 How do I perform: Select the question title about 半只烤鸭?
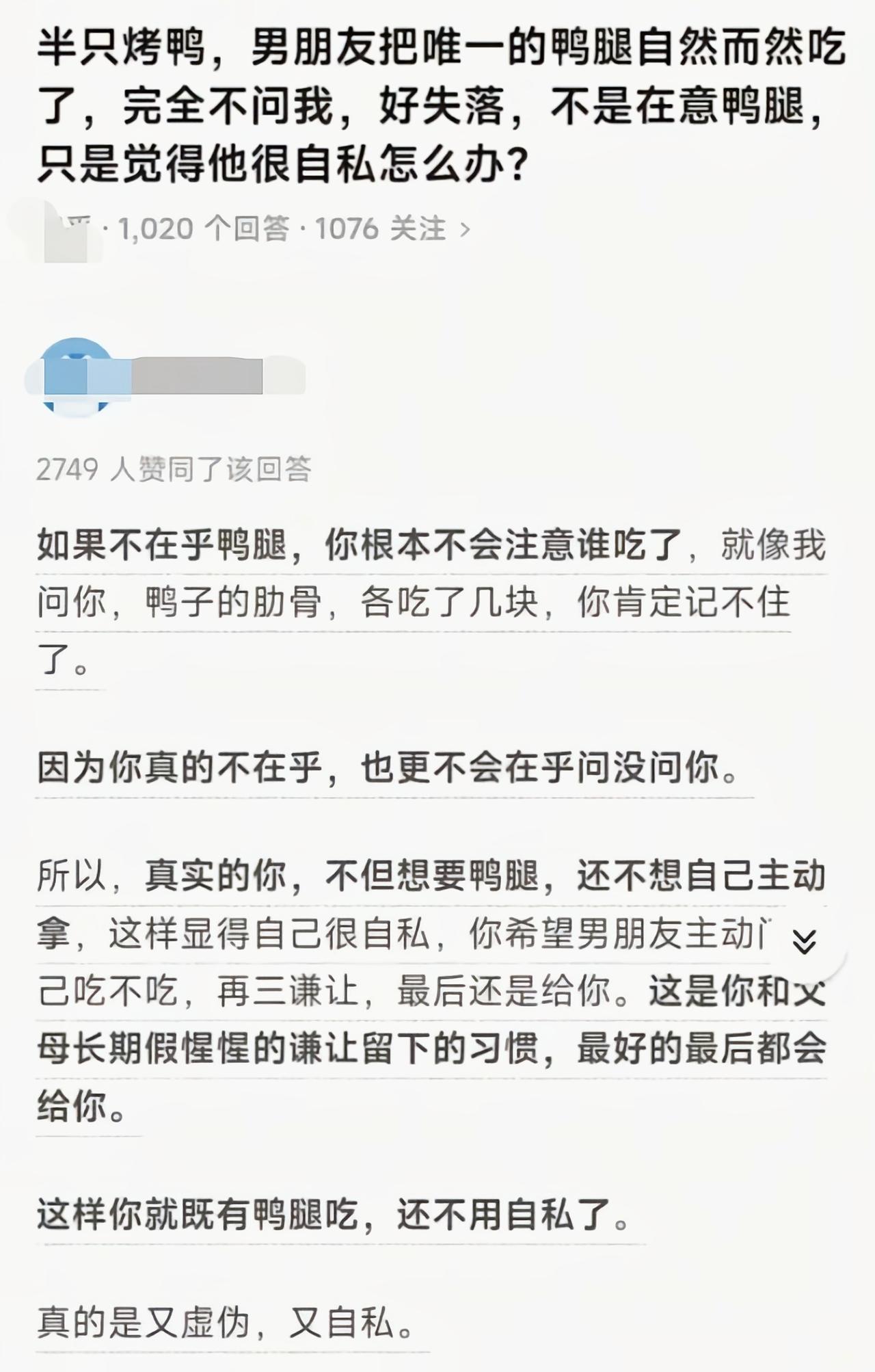tap(437, 103)
